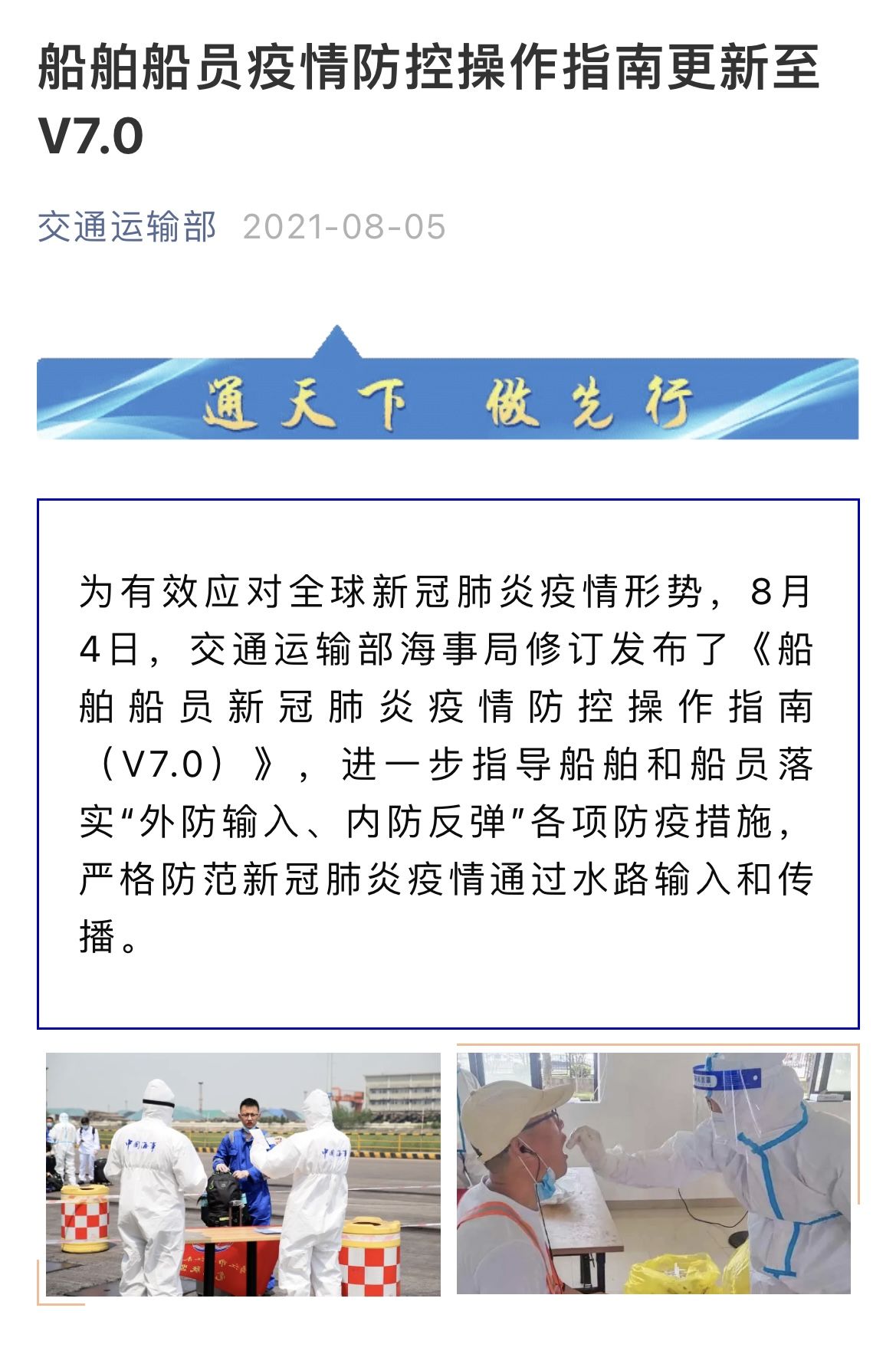The height and width of the screenshot is (1364, 896).
Task: Open the 交通运输部 account link
Action: 126,227
